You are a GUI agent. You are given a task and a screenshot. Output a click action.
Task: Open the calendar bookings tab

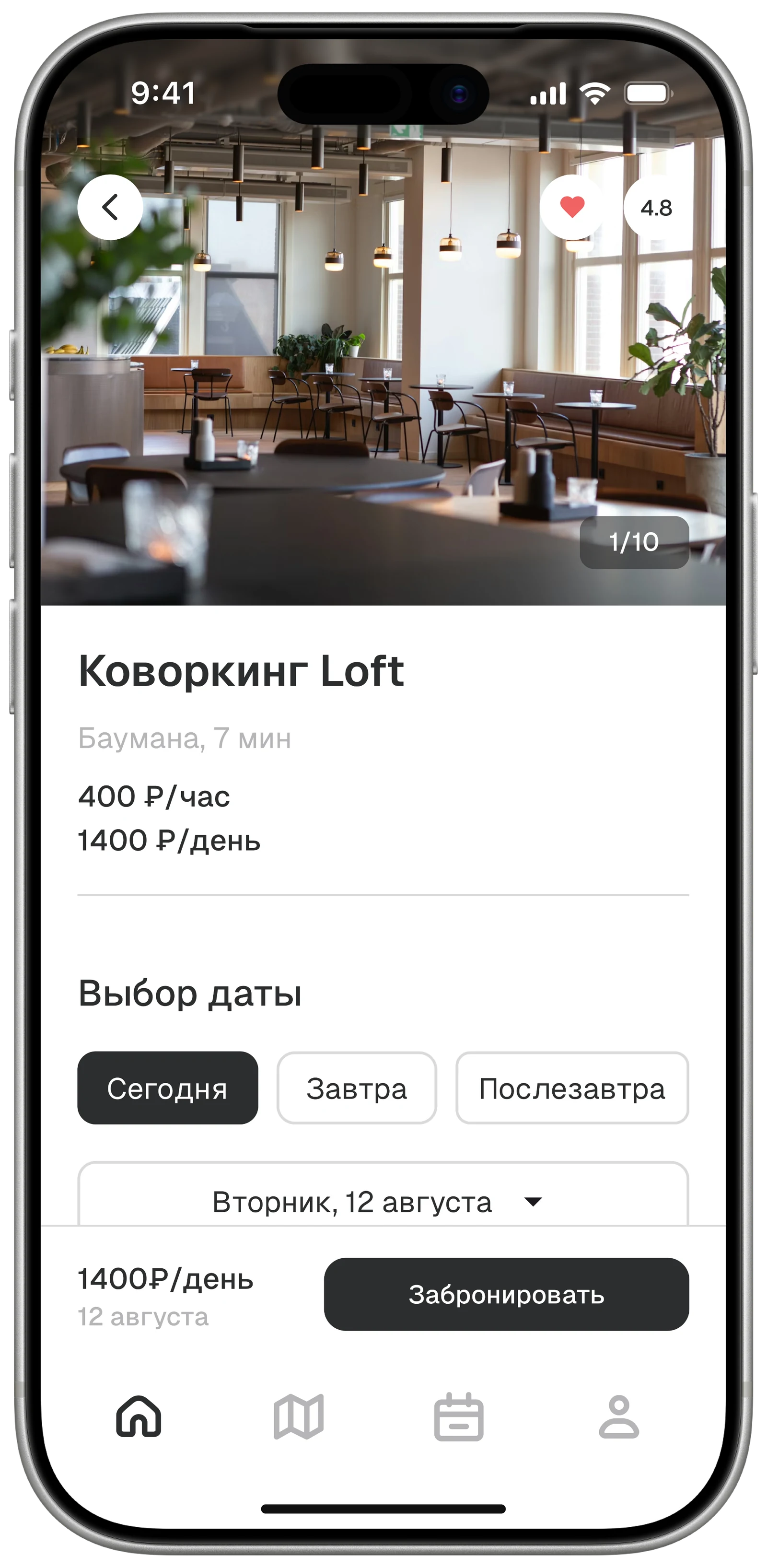[x=459, y=1416]
